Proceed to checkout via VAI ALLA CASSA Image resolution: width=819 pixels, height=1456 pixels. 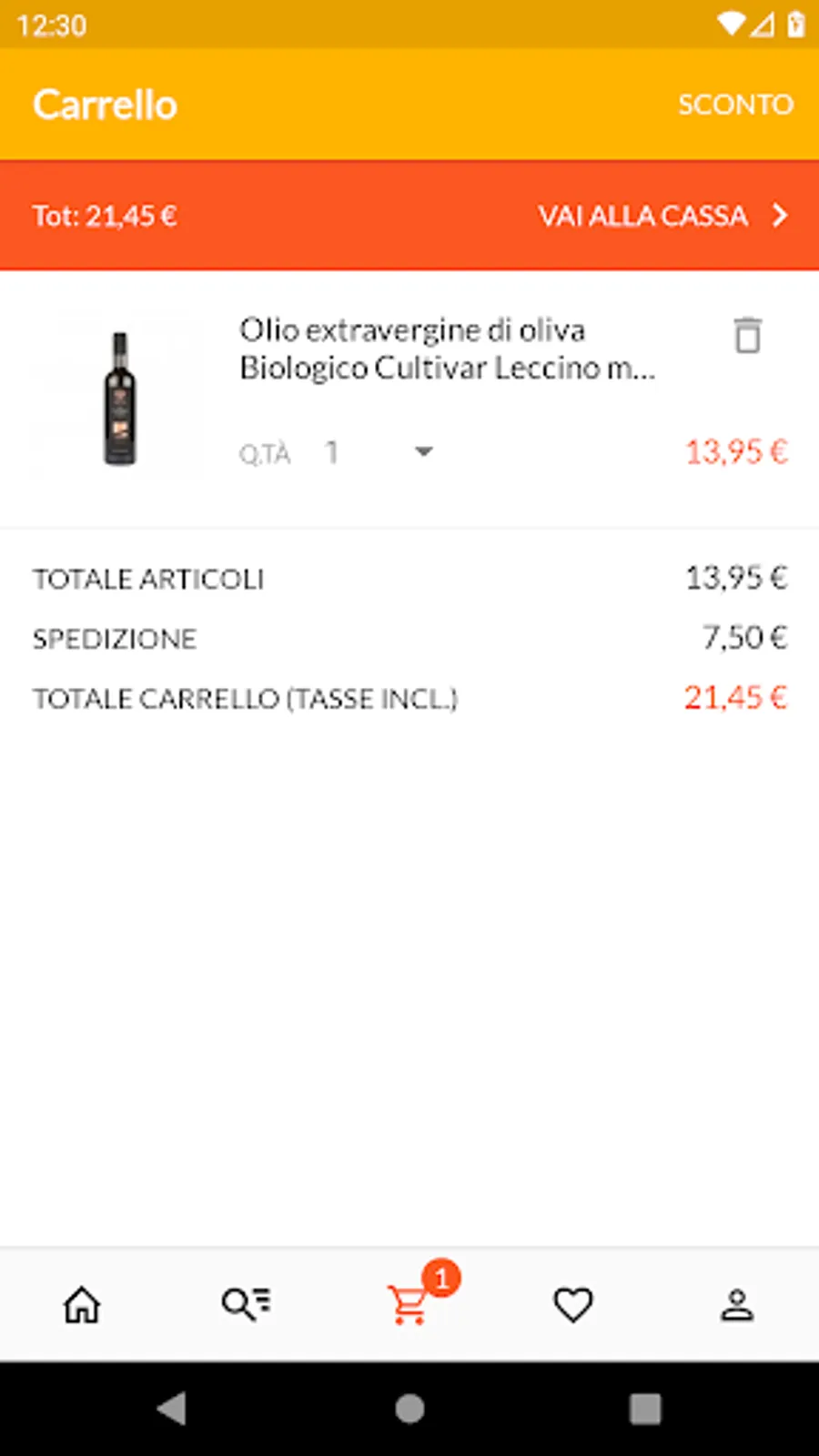pyautogui.click(x=662, y=216)
